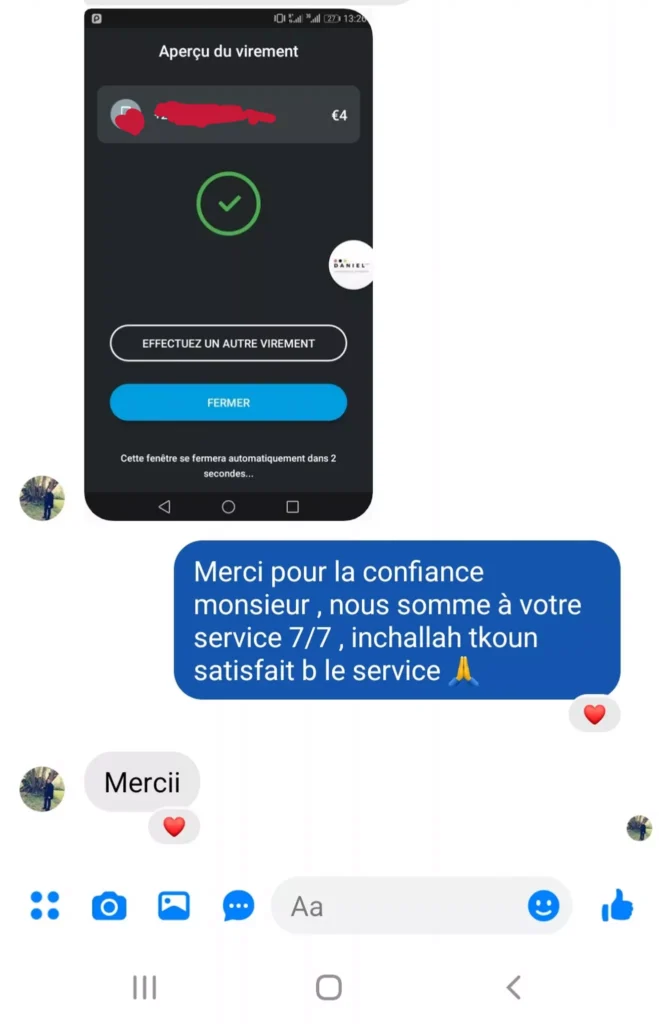The width and height of the screenshot is (659, 1024).
Task: Send a thumbs-up like
Action: [x=617, y=906]
